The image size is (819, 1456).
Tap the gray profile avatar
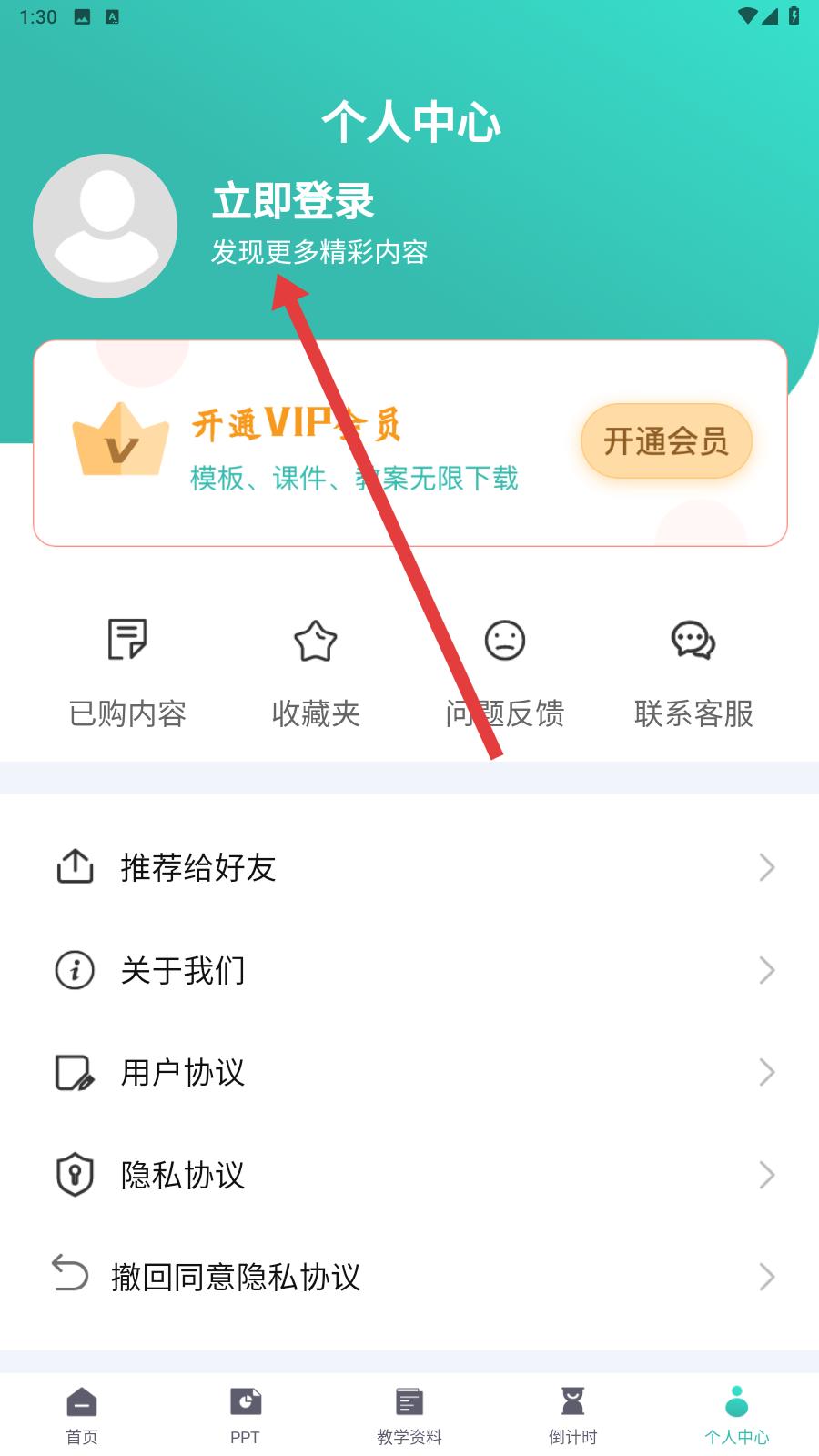(x=106, y=226)
